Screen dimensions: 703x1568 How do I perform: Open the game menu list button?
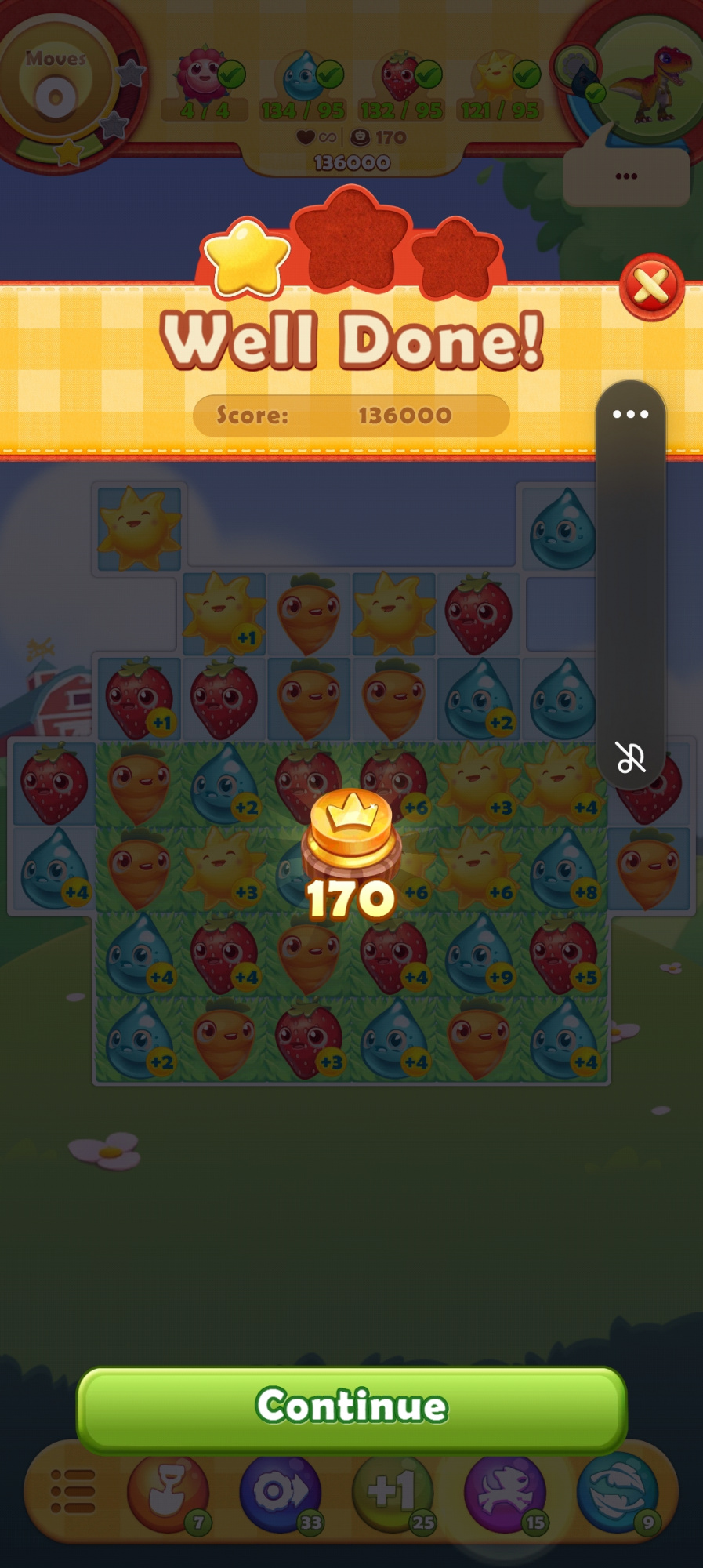(x=72, y=1492)
